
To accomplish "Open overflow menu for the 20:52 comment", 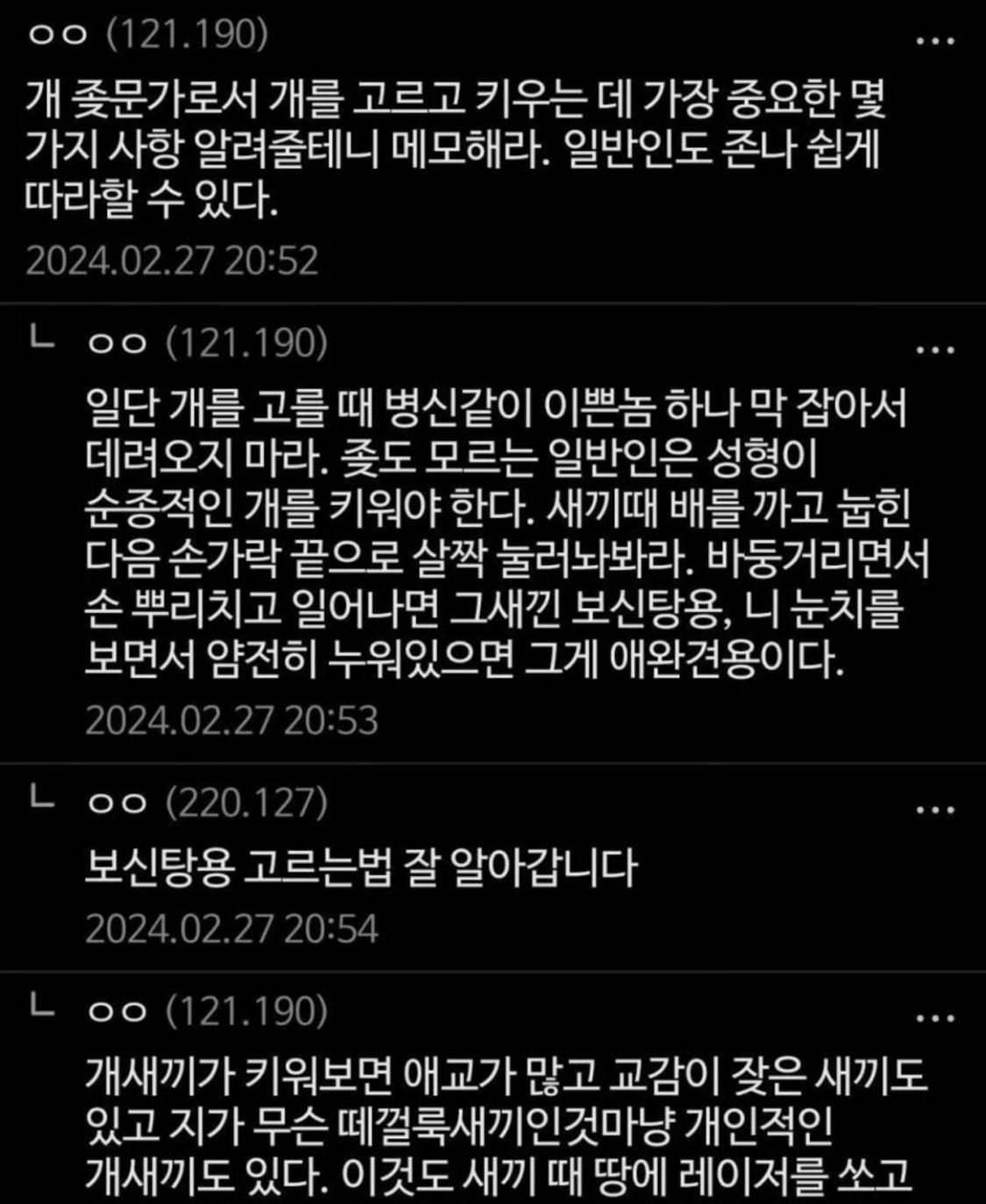I will 934,41.
